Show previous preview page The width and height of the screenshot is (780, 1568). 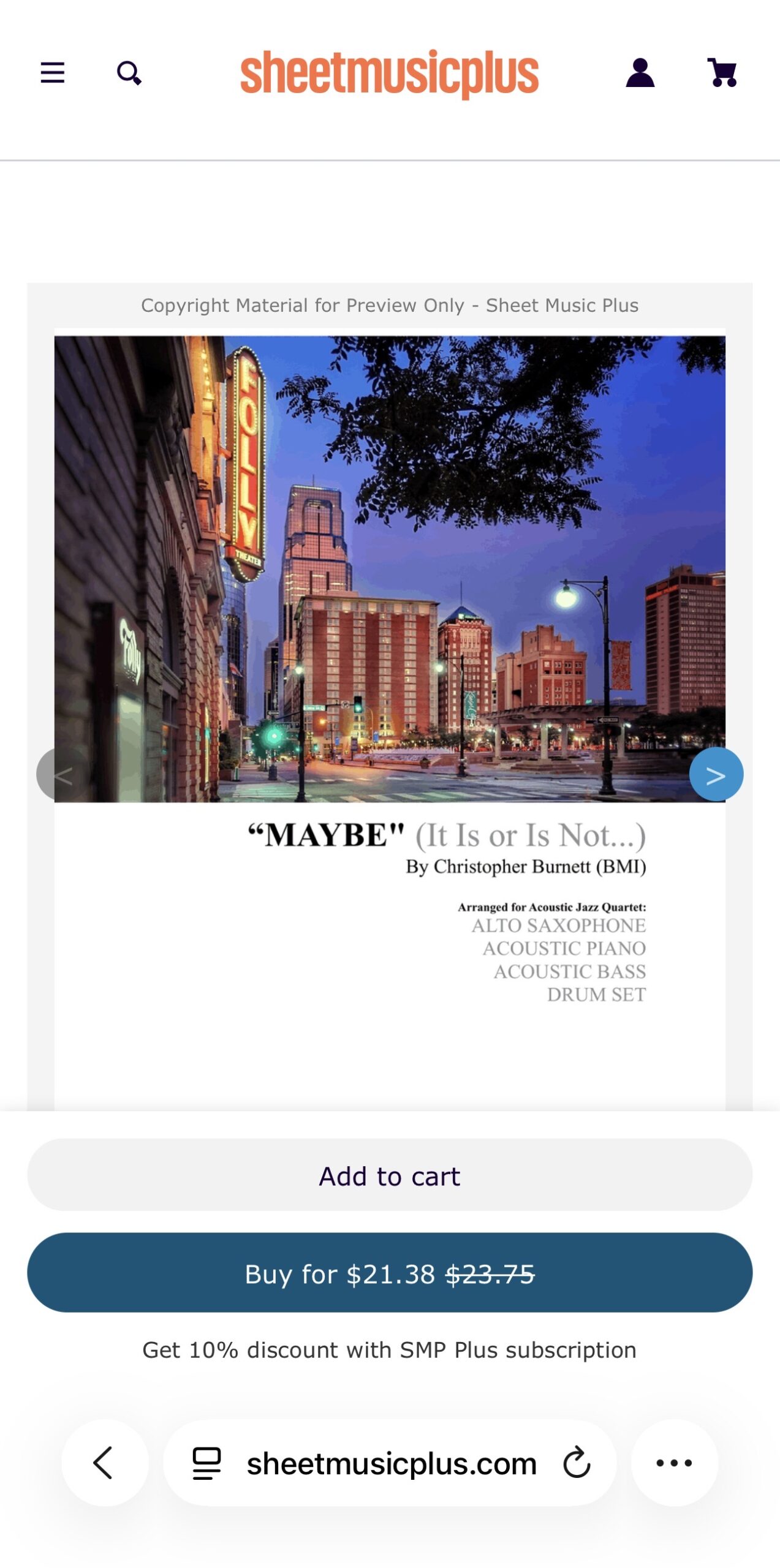click(x=62, y=774)
